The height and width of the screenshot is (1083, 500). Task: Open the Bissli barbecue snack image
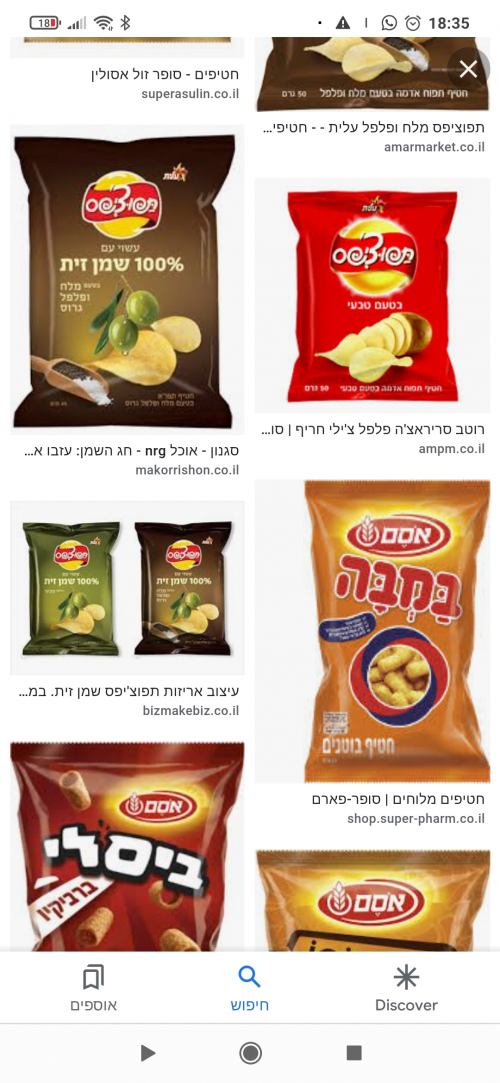pyautogui.click(x=127, y=847)
